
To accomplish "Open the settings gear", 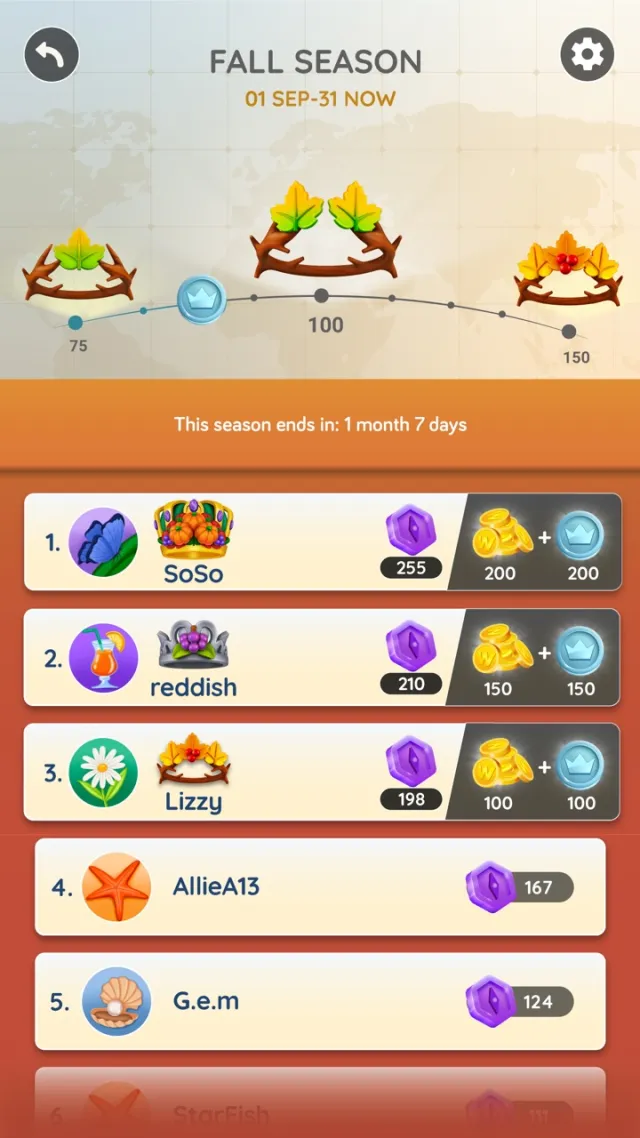I will coord(587,55).
